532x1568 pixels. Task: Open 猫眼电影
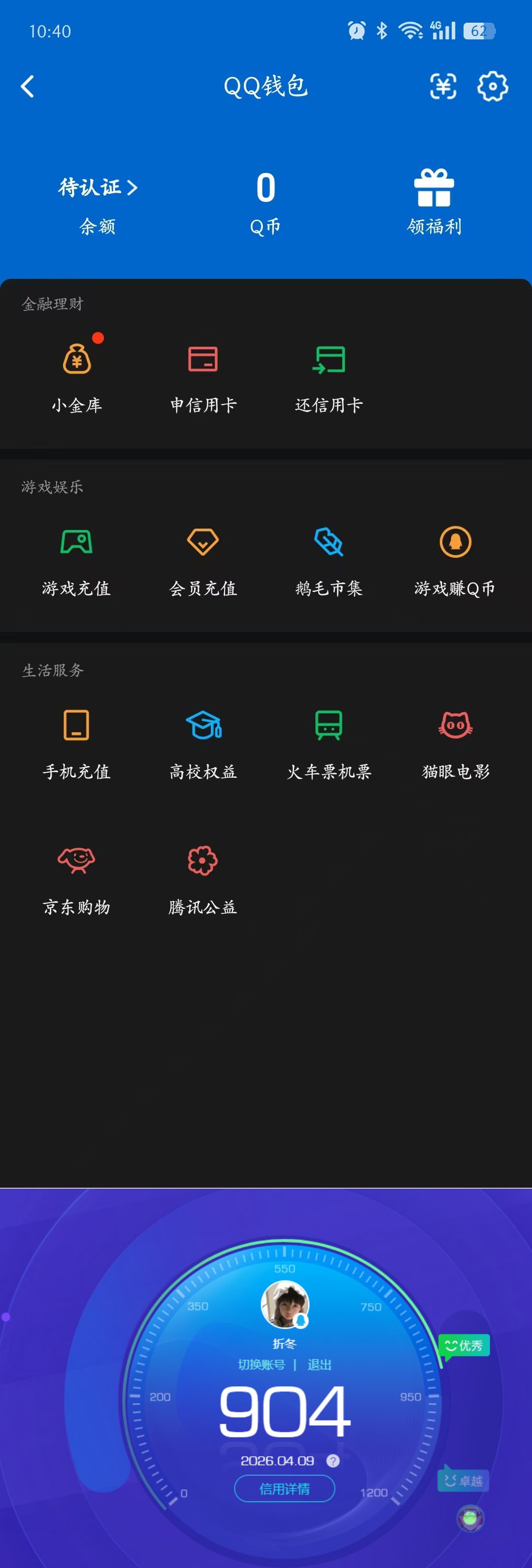pyautogui.click(x=455, y=741)
